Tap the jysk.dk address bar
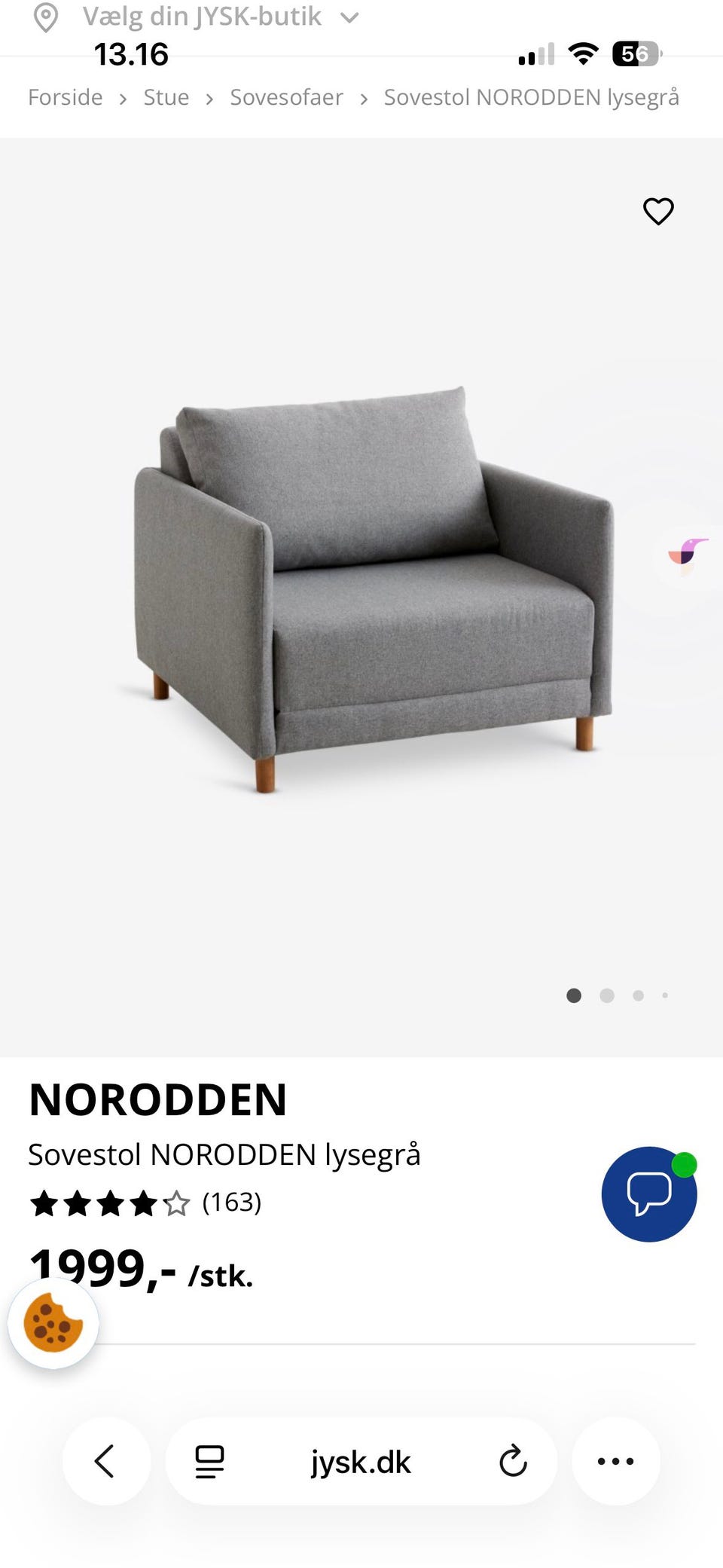Viewport: 723px width, 1568px height. tap(361, 1460)
